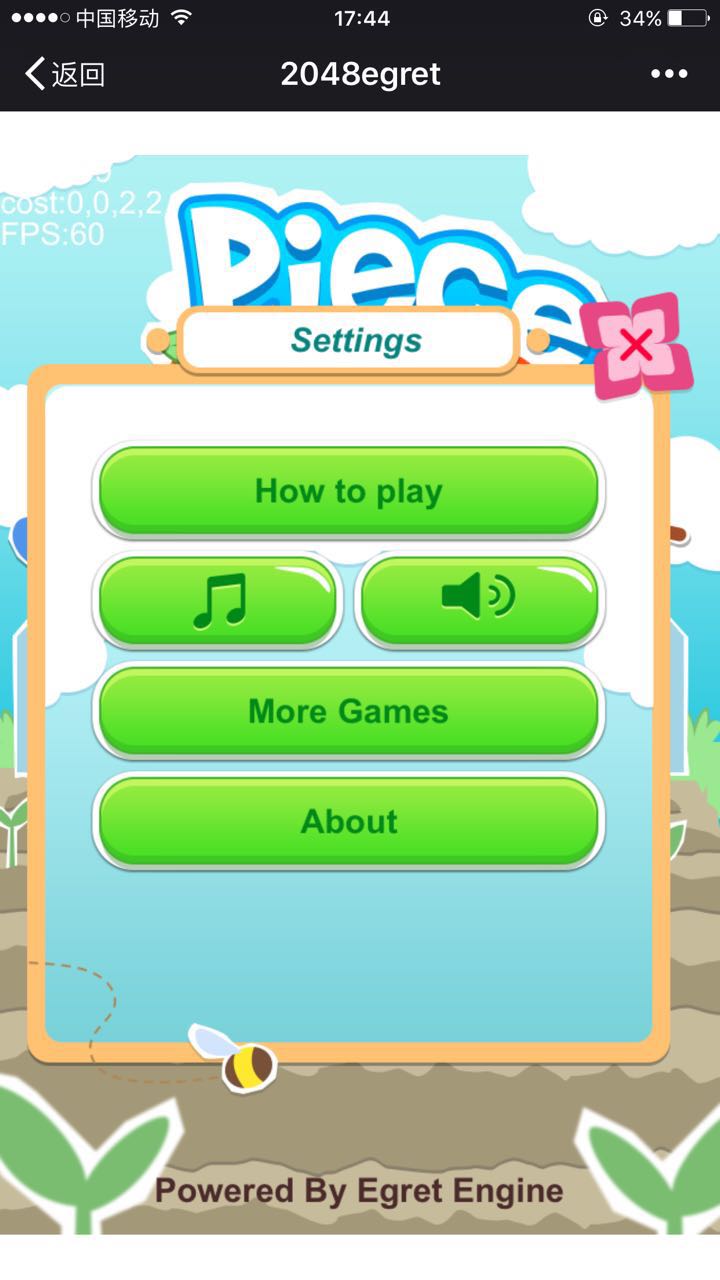Open How to play instructions
This screenshot has height=1280, width=720.
pyautogui.click(x=349, y=491)
